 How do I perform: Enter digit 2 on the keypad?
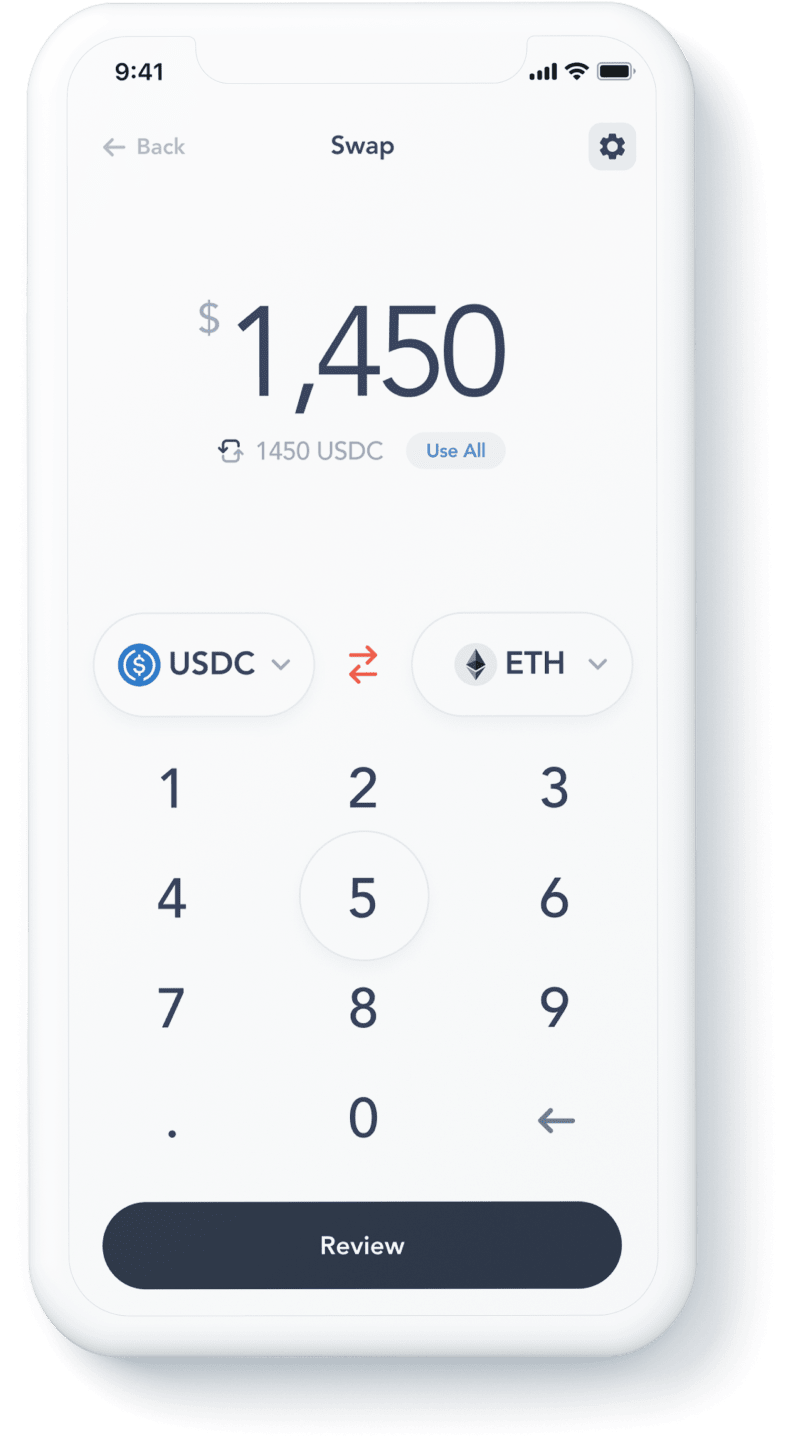[363, 789]
